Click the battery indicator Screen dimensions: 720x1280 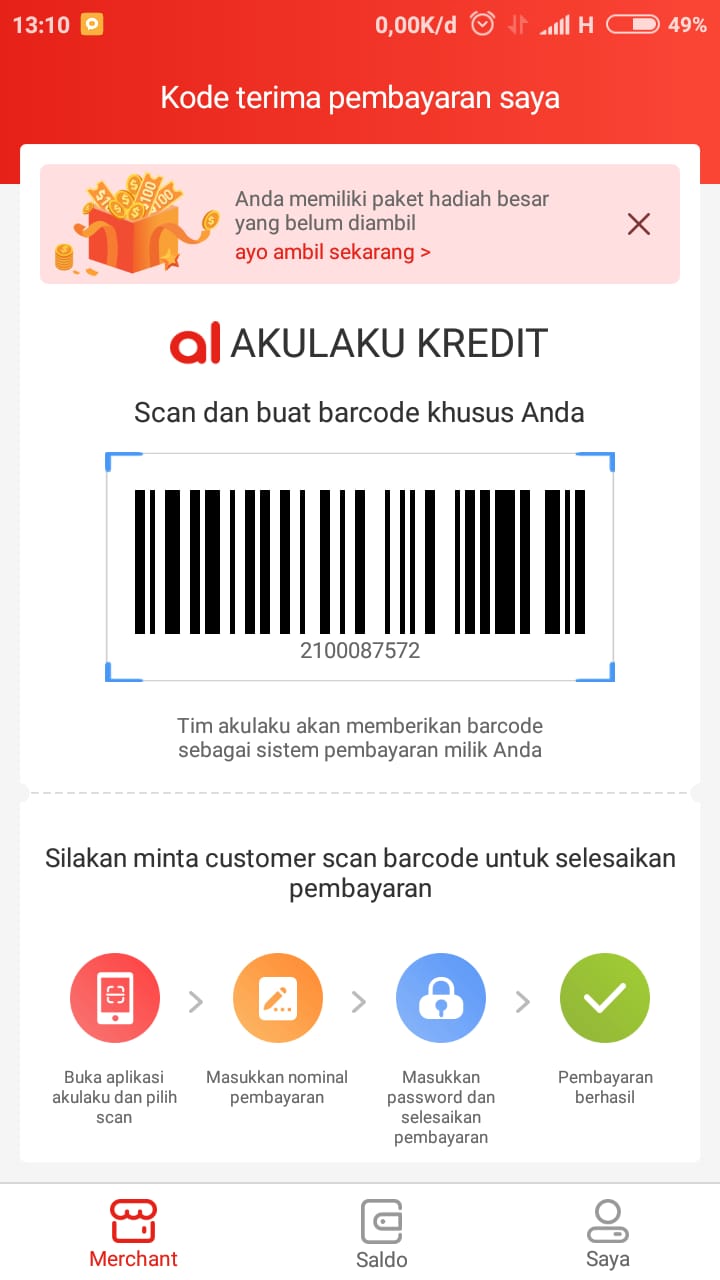pyautogui.click(x=634, y=23)
